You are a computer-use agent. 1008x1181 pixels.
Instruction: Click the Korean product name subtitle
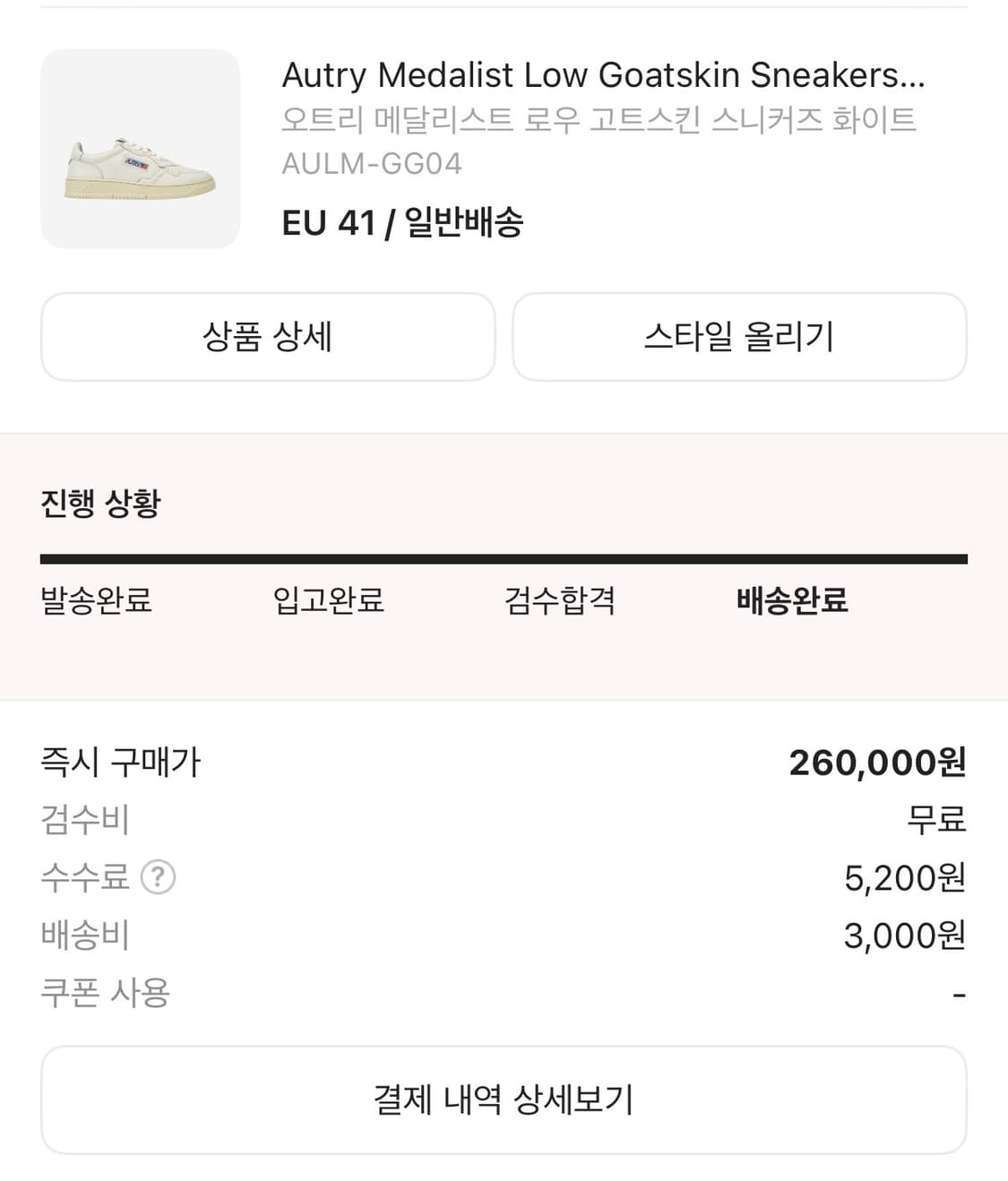click(x=600, y=121)
